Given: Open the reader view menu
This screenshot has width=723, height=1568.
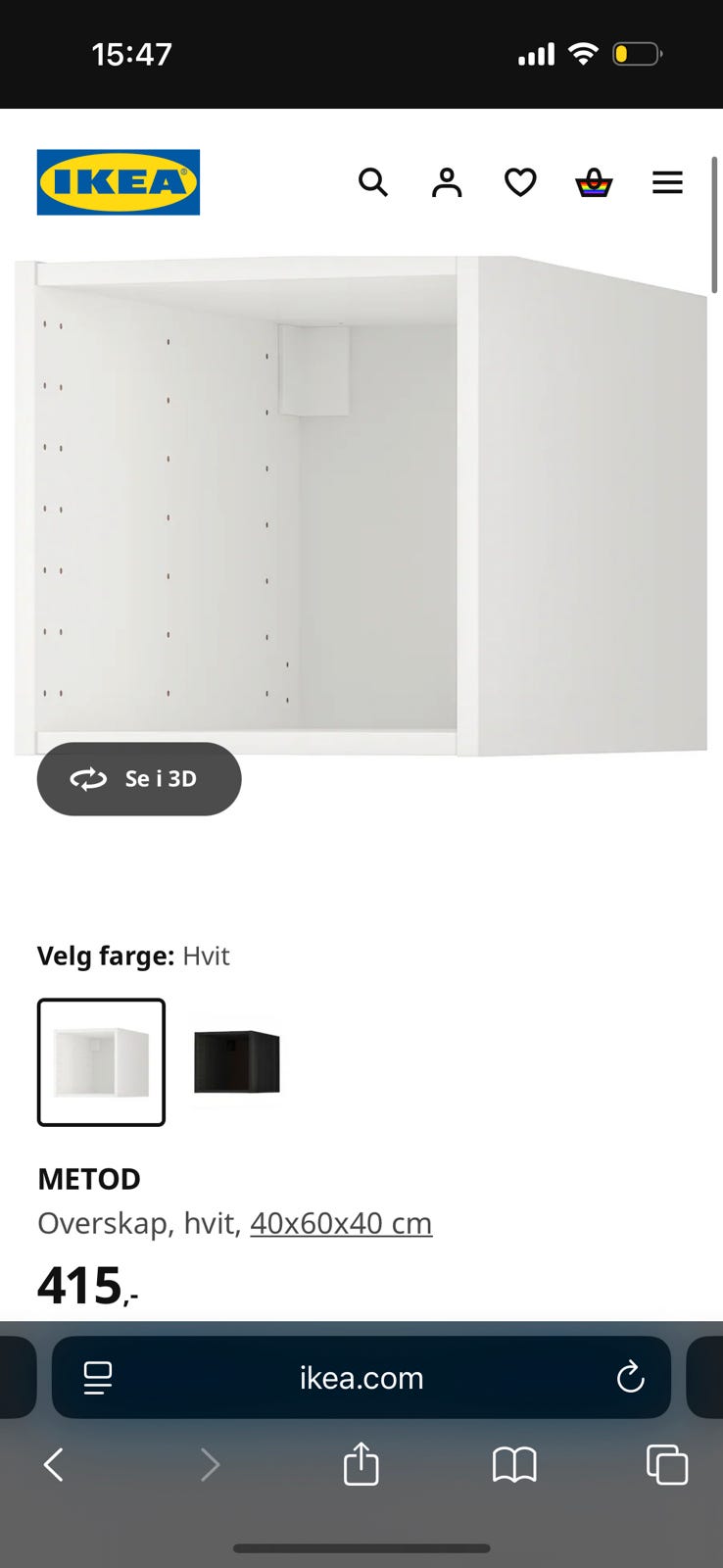Looking at the screenshot, I should coord(97,1378).
